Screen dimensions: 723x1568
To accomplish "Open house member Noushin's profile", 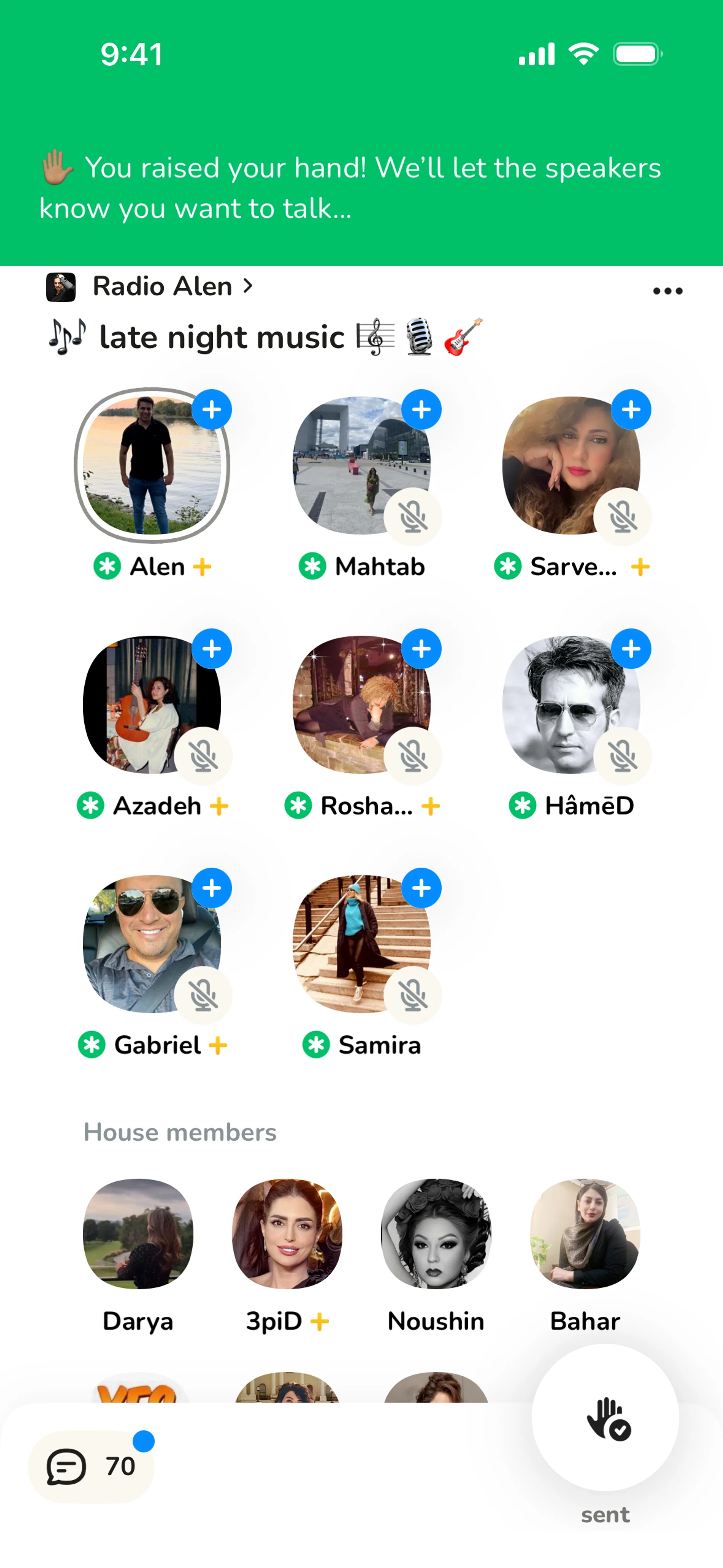I will tap(436, 1233).
